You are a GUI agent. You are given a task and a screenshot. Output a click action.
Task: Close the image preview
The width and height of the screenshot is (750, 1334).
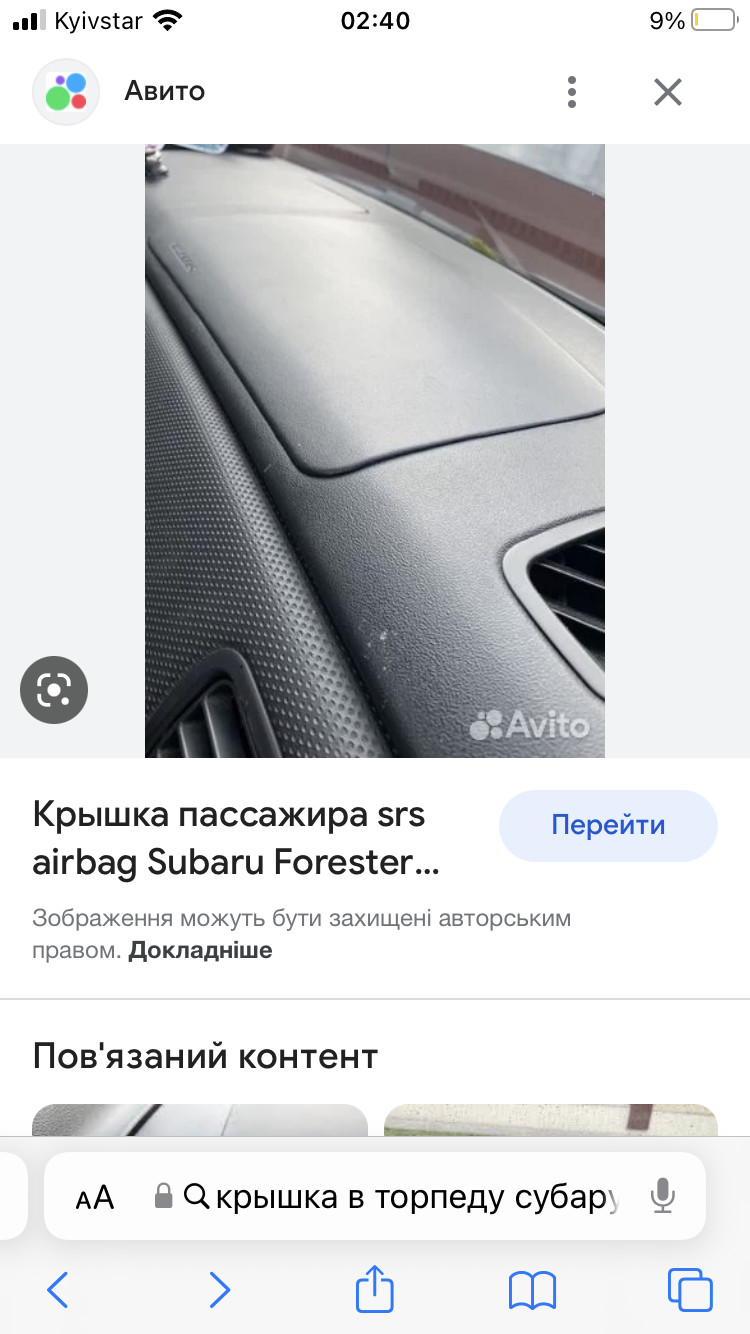pos(667,92)
